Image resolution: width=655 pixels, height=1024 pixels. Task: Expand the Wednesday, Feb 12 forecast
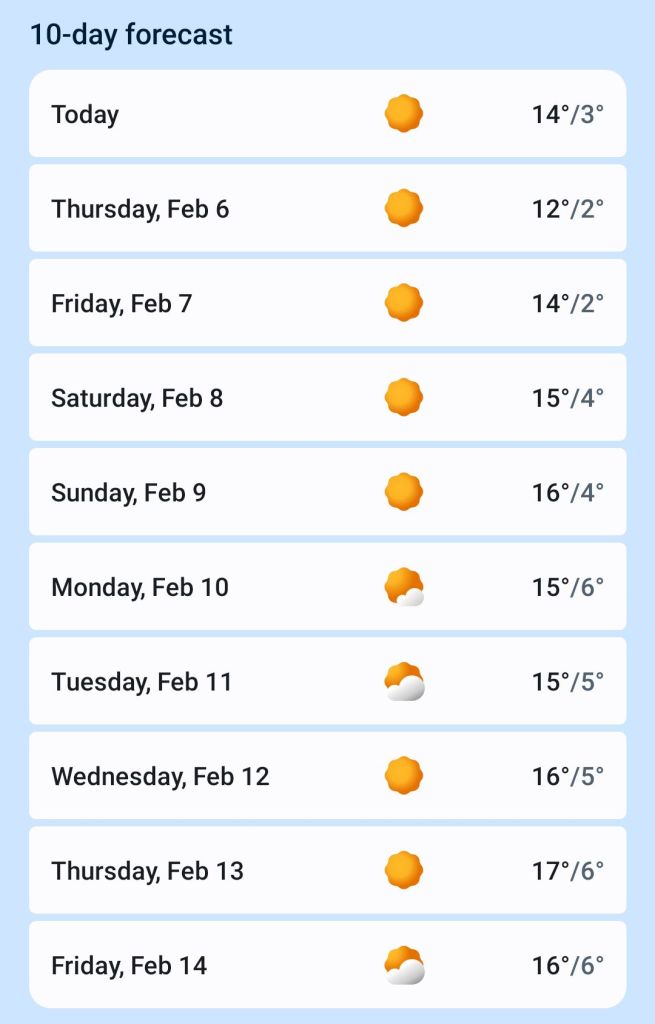click(x=327, y=775)
